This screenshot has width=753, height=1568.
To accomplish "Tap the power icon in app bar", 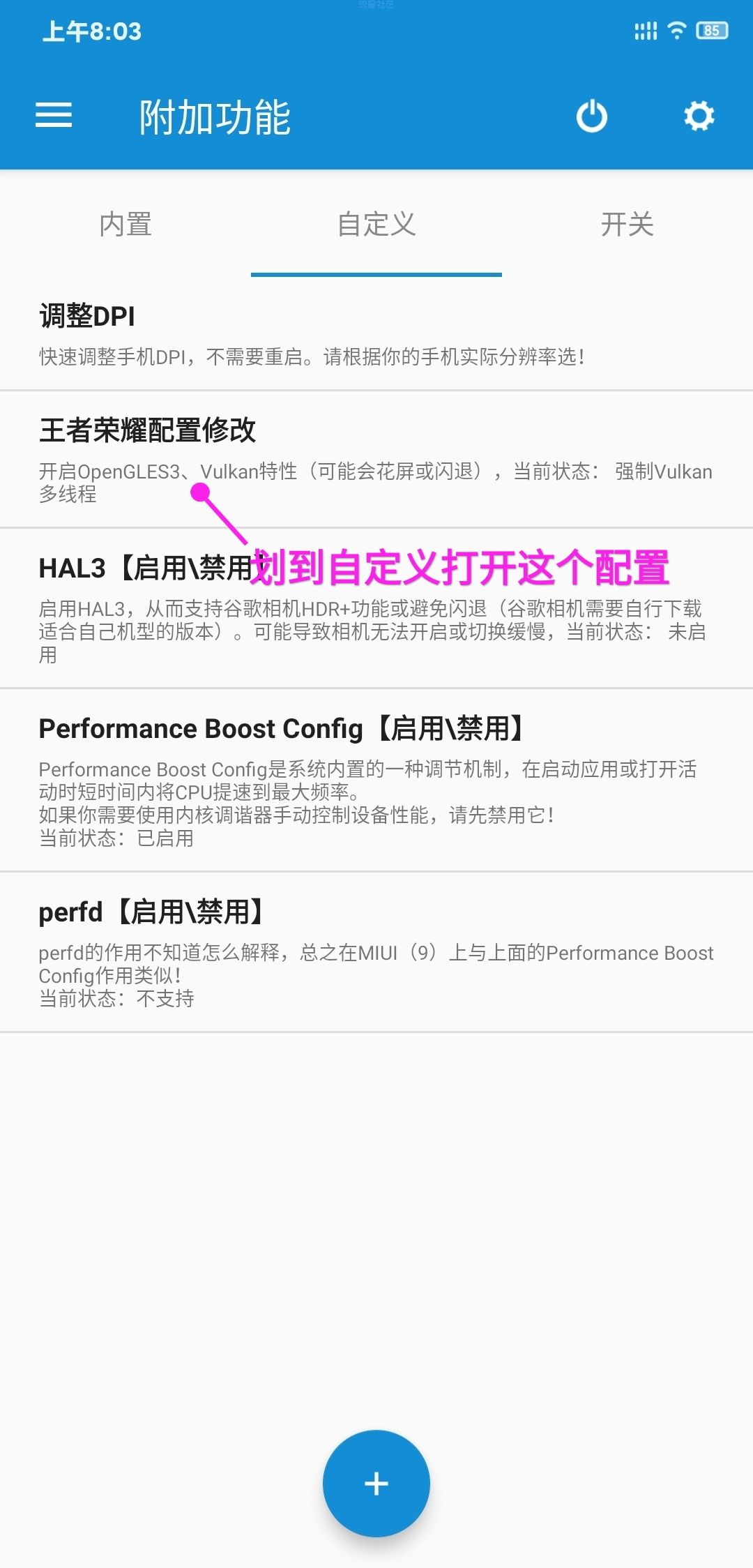I will point(591,116).
